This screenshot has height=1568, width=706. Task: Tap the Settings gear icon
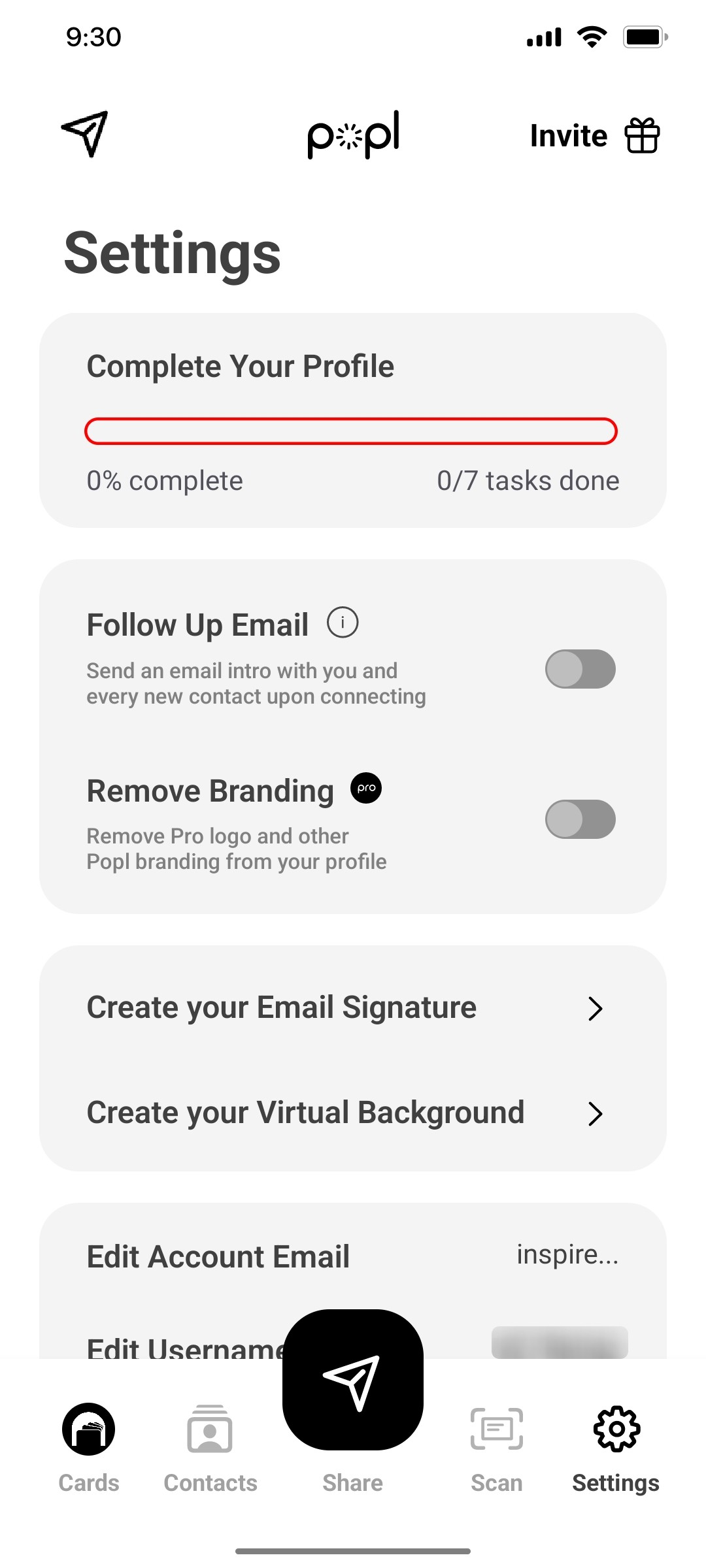(614, 1428)
